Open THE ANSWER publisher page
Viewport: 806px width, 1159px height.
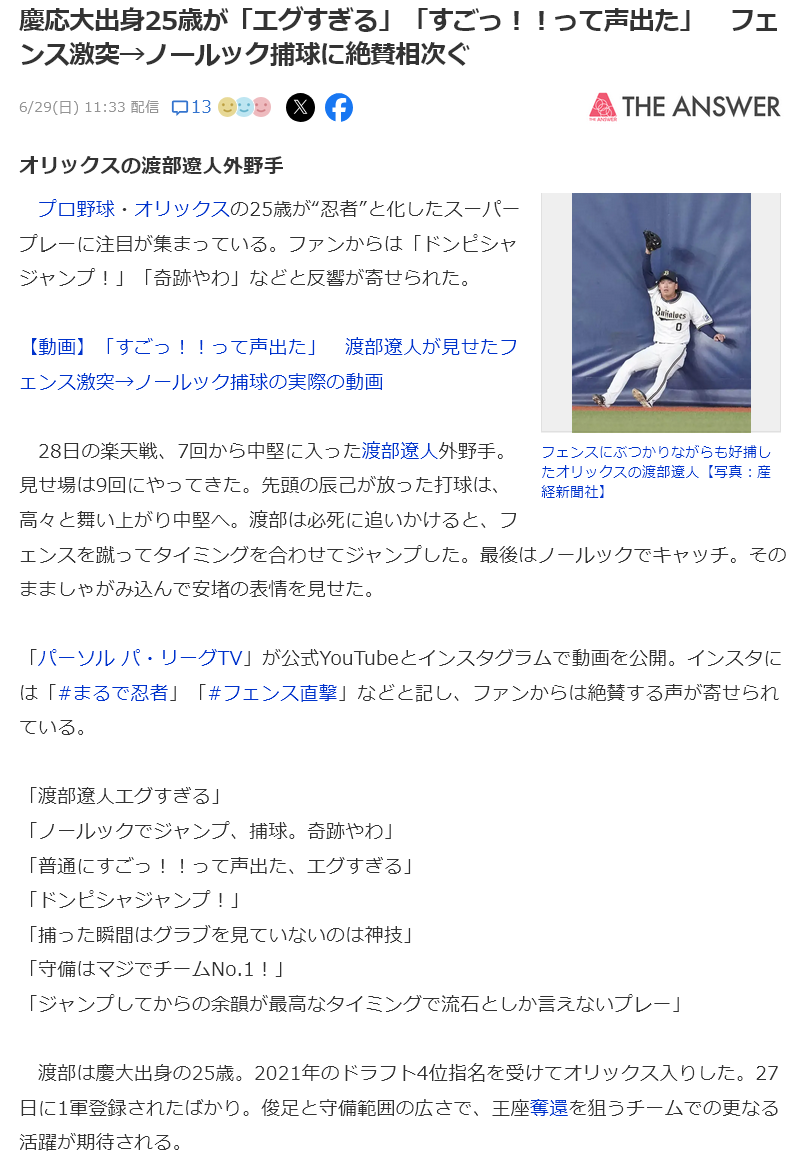click(x=684, y=107)
